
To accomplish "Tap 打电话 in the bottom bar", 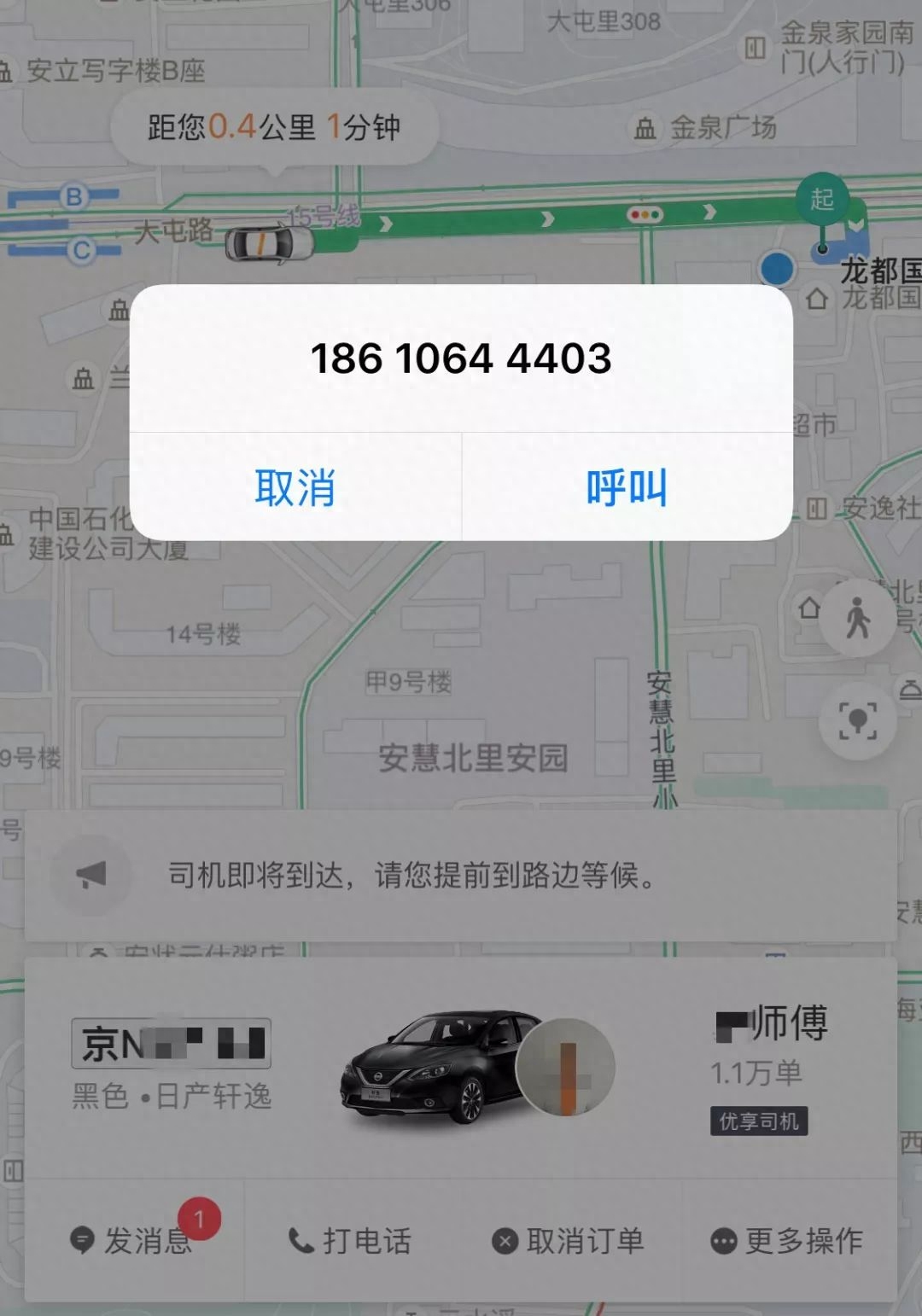I will [x=350, y=1240].
